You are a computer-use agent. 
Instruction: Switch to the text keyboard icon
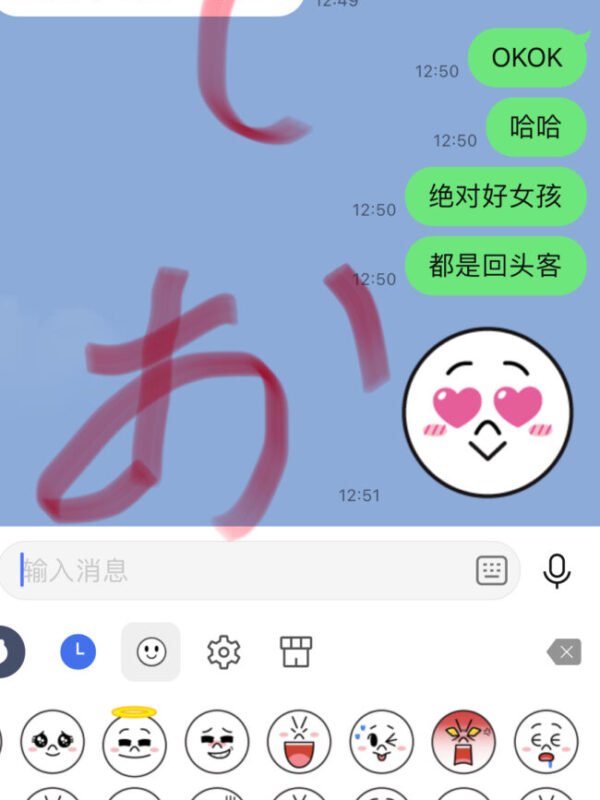(491, 571)
